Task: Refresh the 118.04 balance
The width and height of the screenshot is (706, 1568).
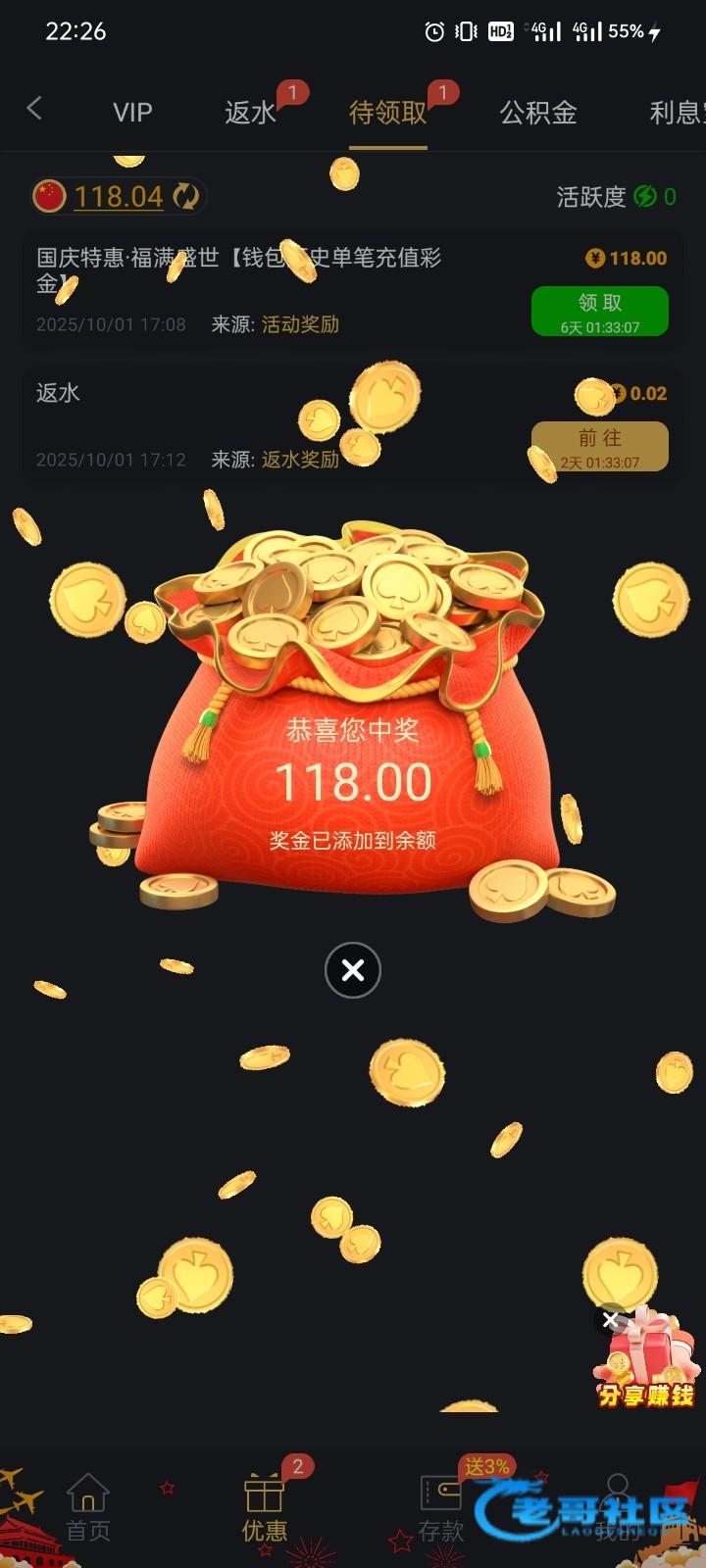Action: click(186, 196)
